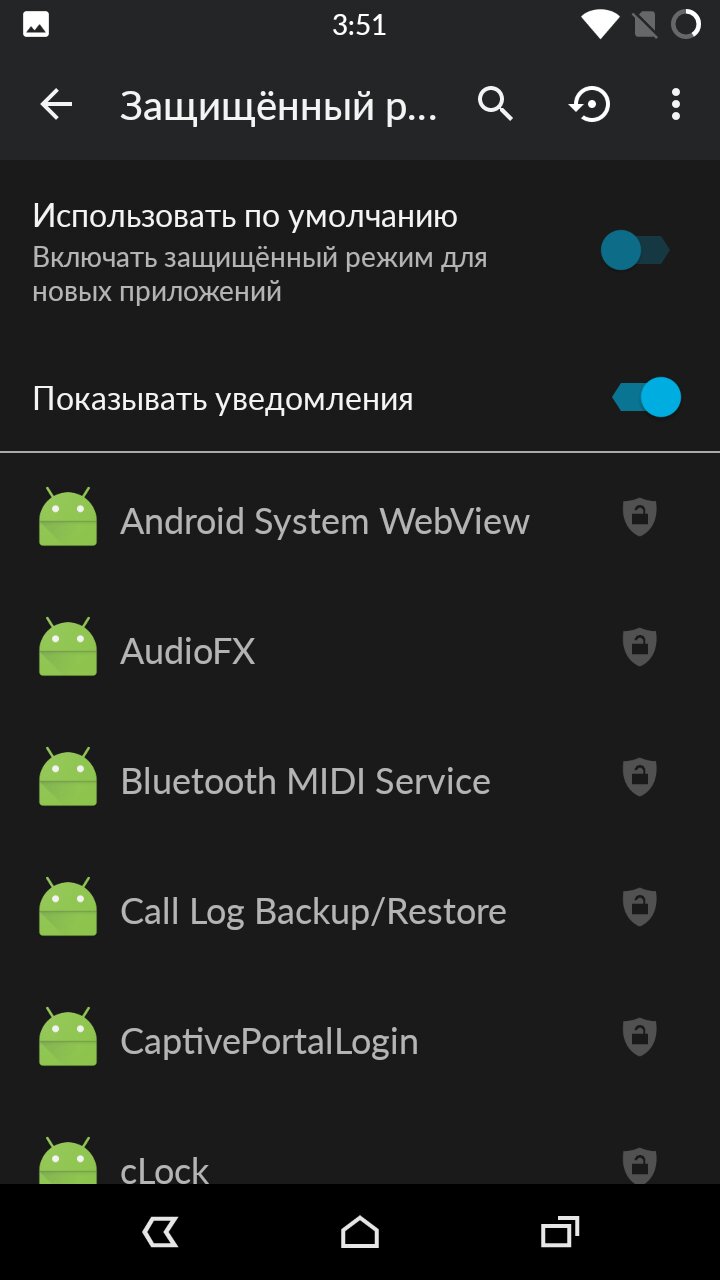The width and height of the screenshot is (720, 1280).
Task: Open recent apps from navigation bar
Action: [560, 1233]
